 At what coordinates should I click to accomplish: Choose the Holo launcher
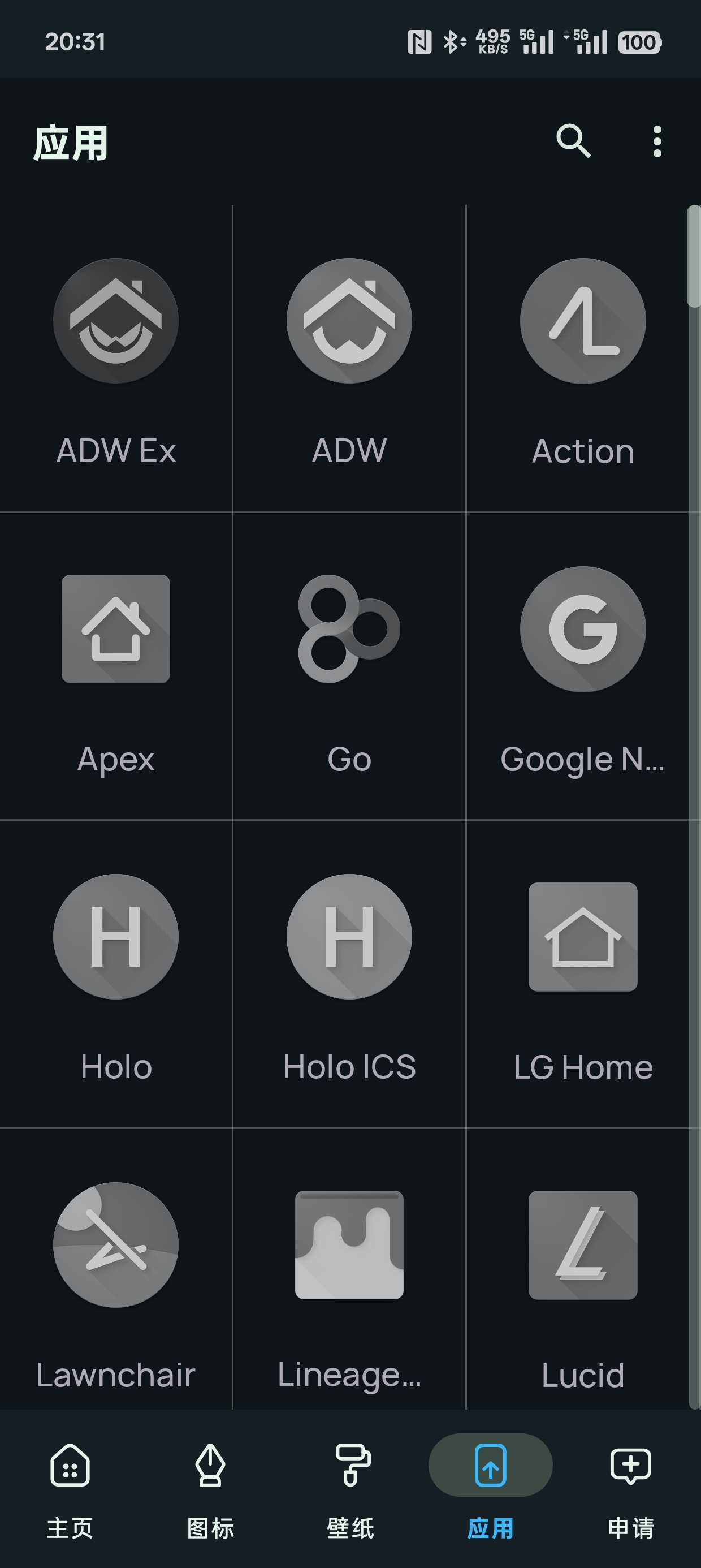click(x=116, y=974)
